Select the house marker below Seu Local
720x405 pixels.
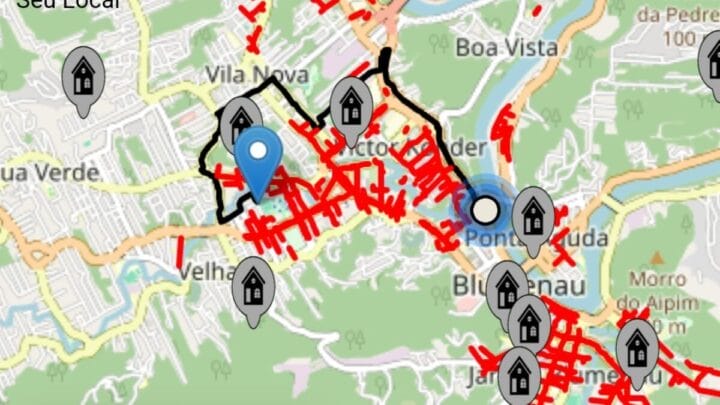[x=83, y=75]
